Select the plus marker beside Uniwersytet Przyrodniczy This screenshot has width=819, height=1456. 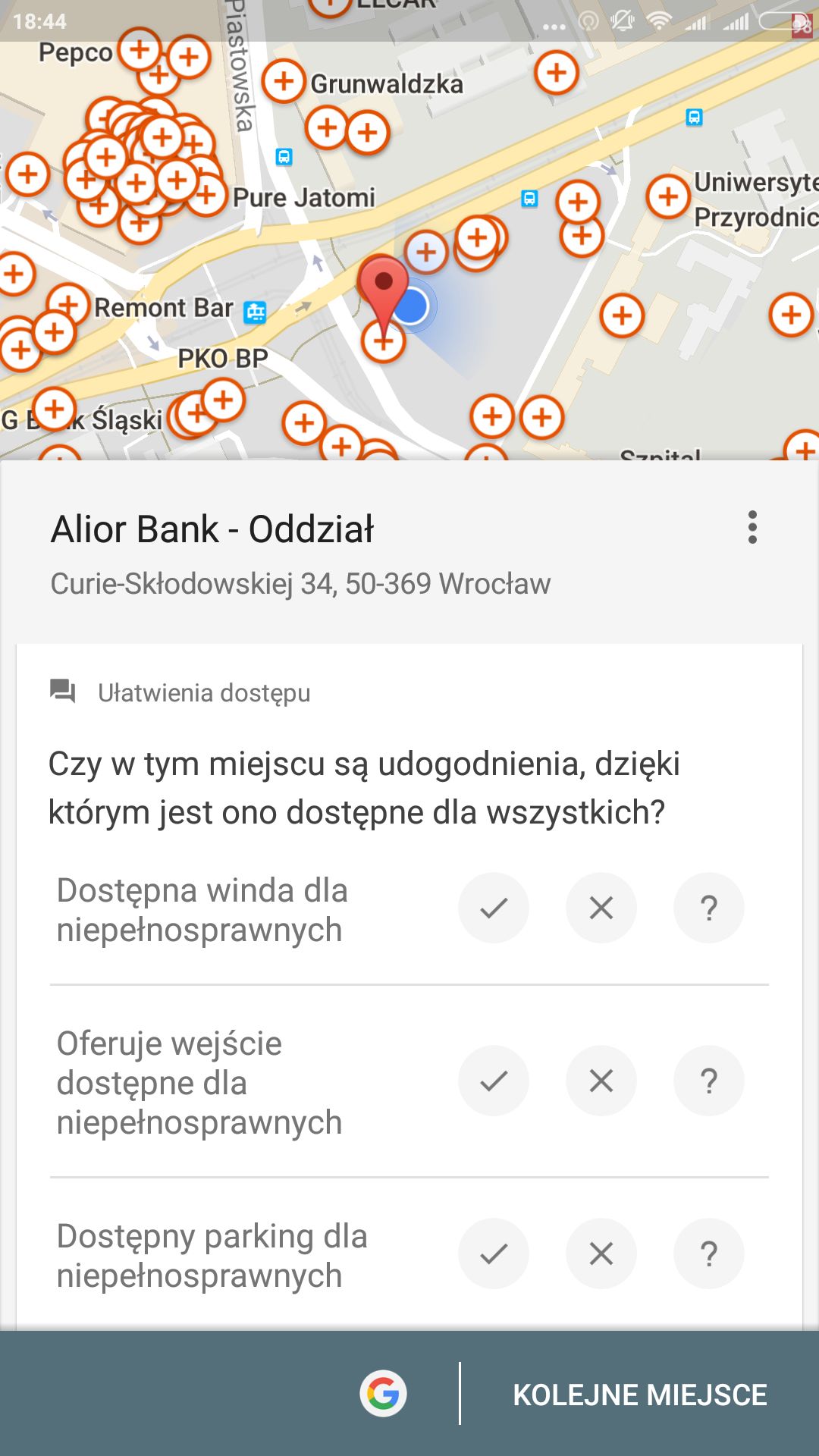pos(668,196)
